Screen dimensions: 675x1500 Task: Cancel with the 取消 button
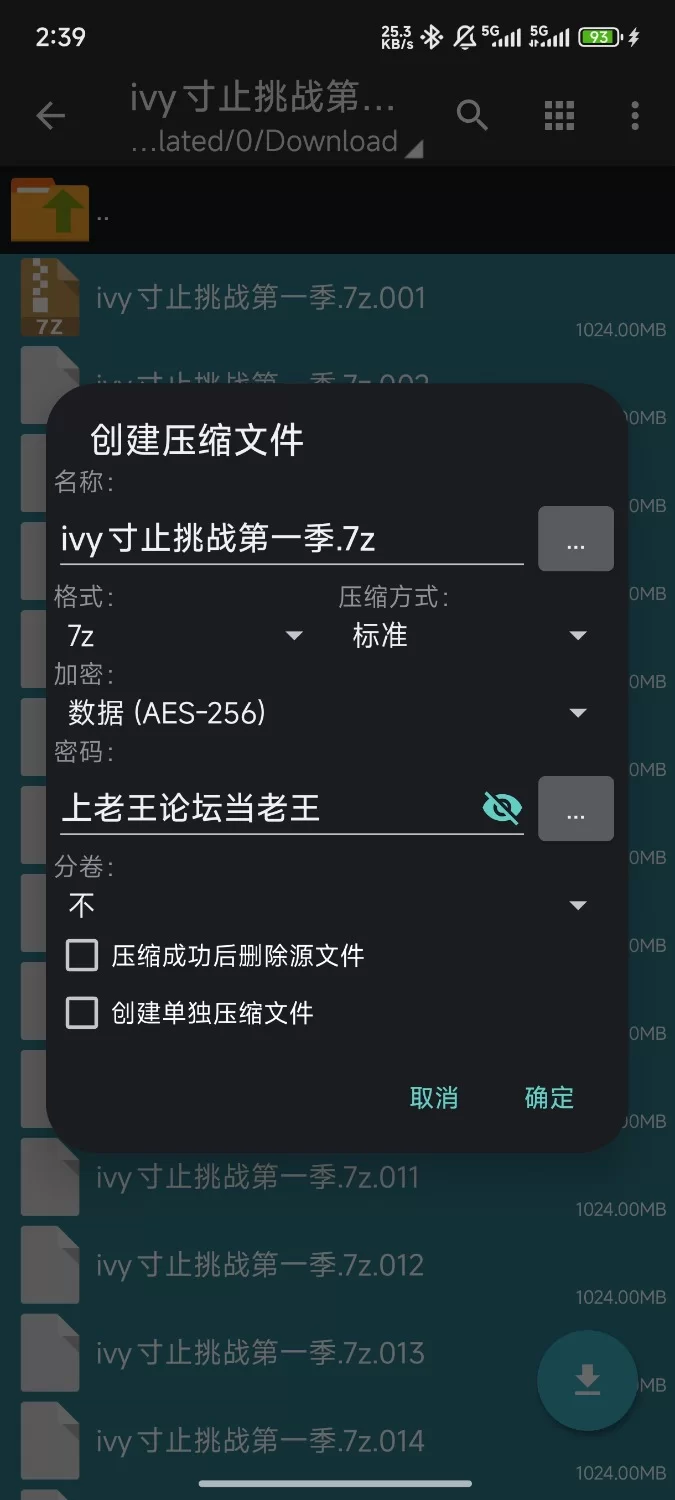tap(434, 1098)
